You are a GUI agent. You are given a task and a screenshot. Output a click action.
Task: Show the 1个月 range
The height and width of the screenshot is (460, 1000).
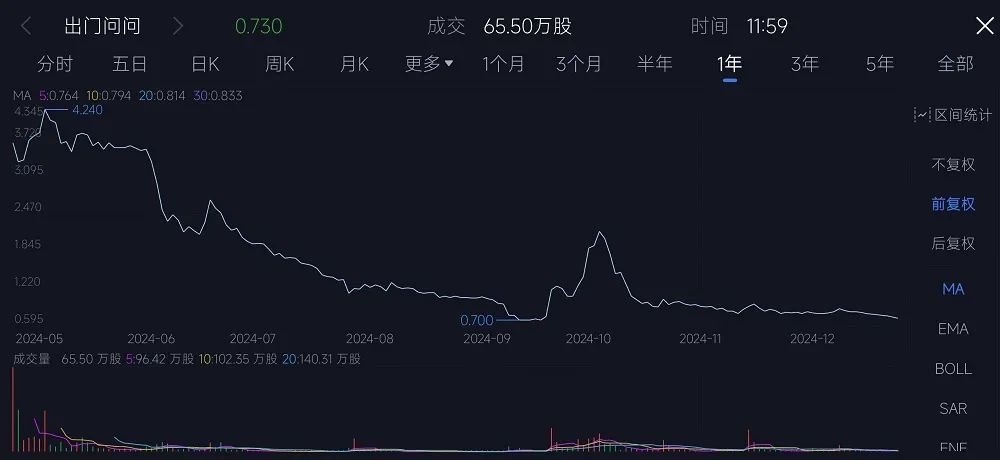[x=503, y=64]
